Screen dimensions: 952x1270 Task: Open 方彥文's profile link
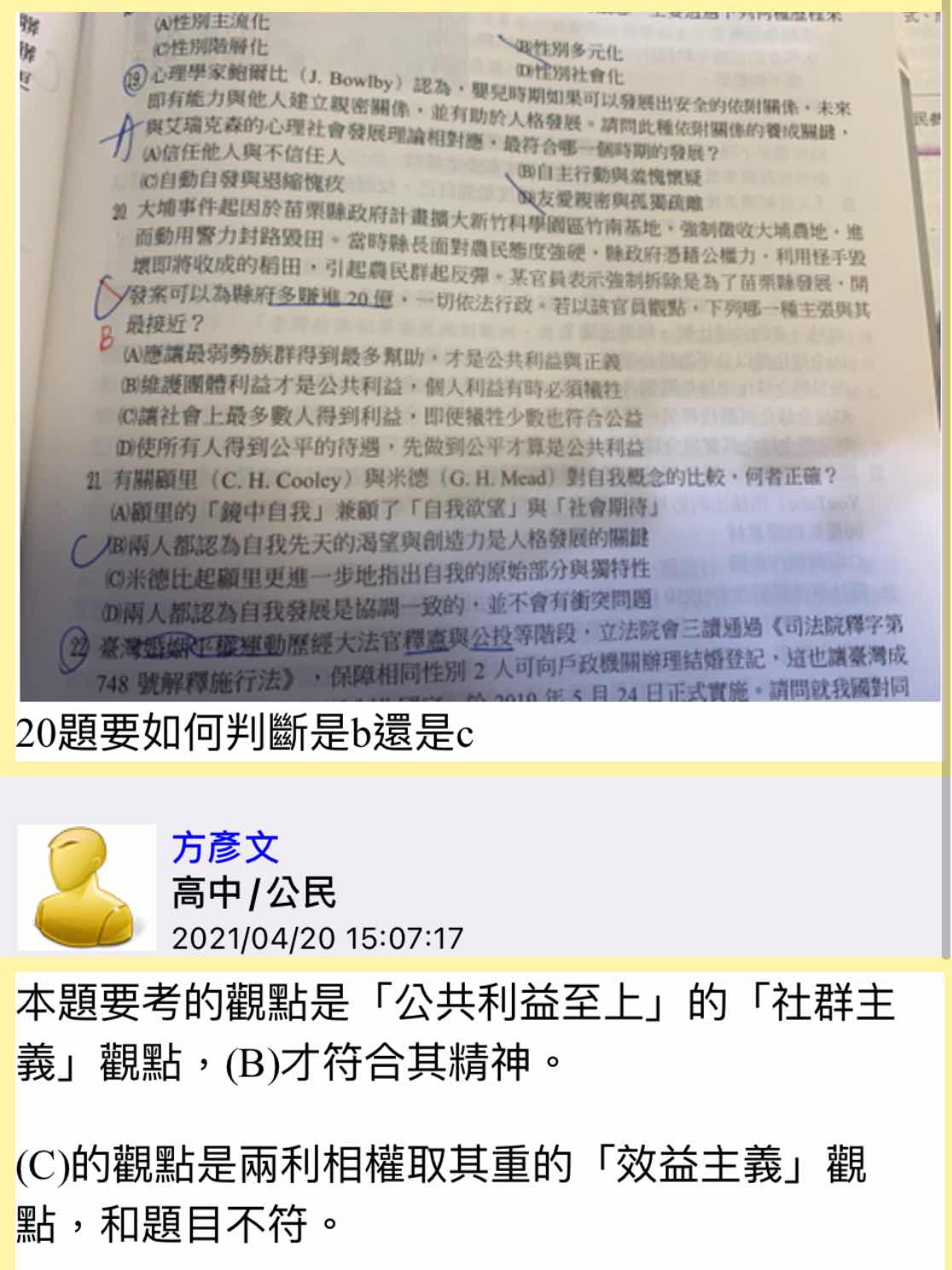pyautogui.click(x=225, y=848)
